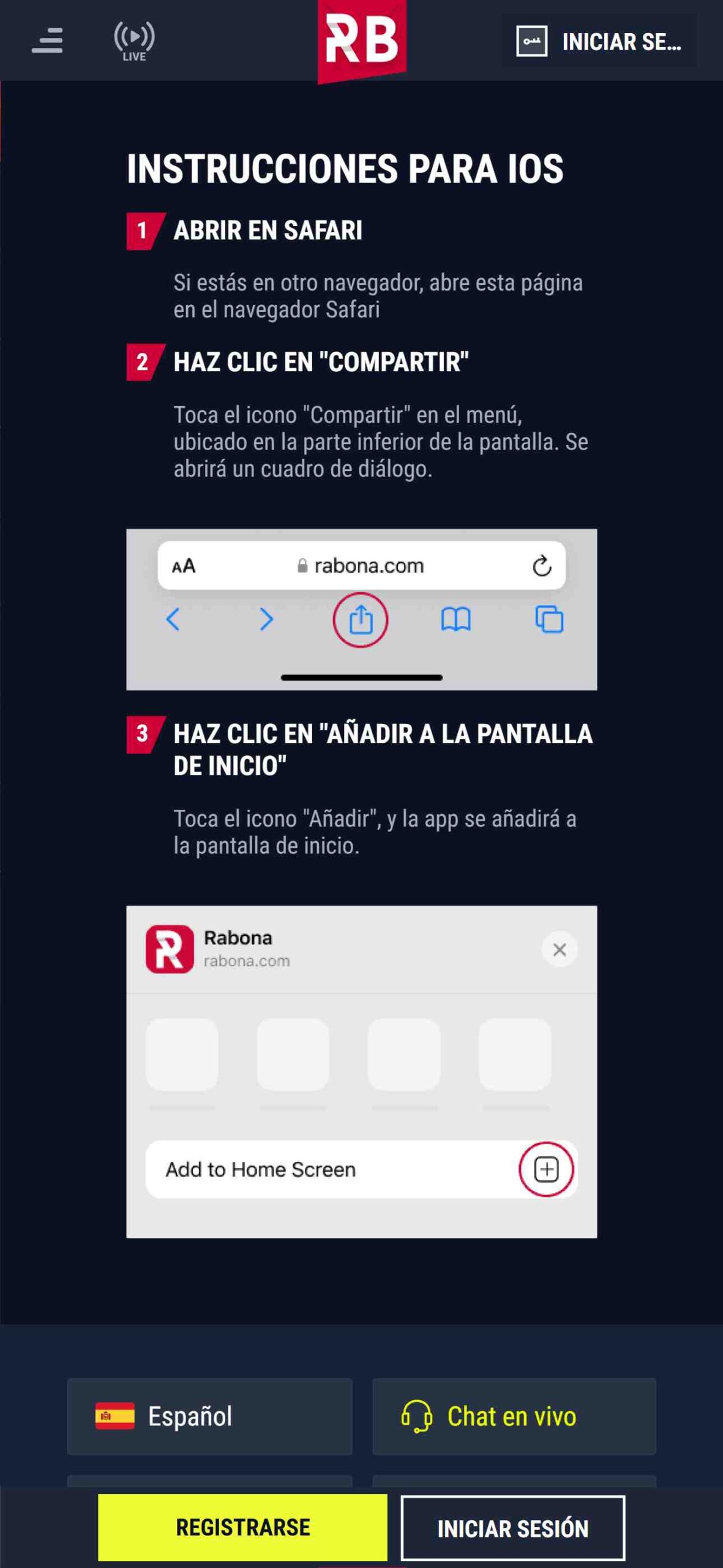The height and width of the screenshot is (1568, 723).
Task: Tap the yellow REGISTRARSE button
Action: coord(242,1528)
